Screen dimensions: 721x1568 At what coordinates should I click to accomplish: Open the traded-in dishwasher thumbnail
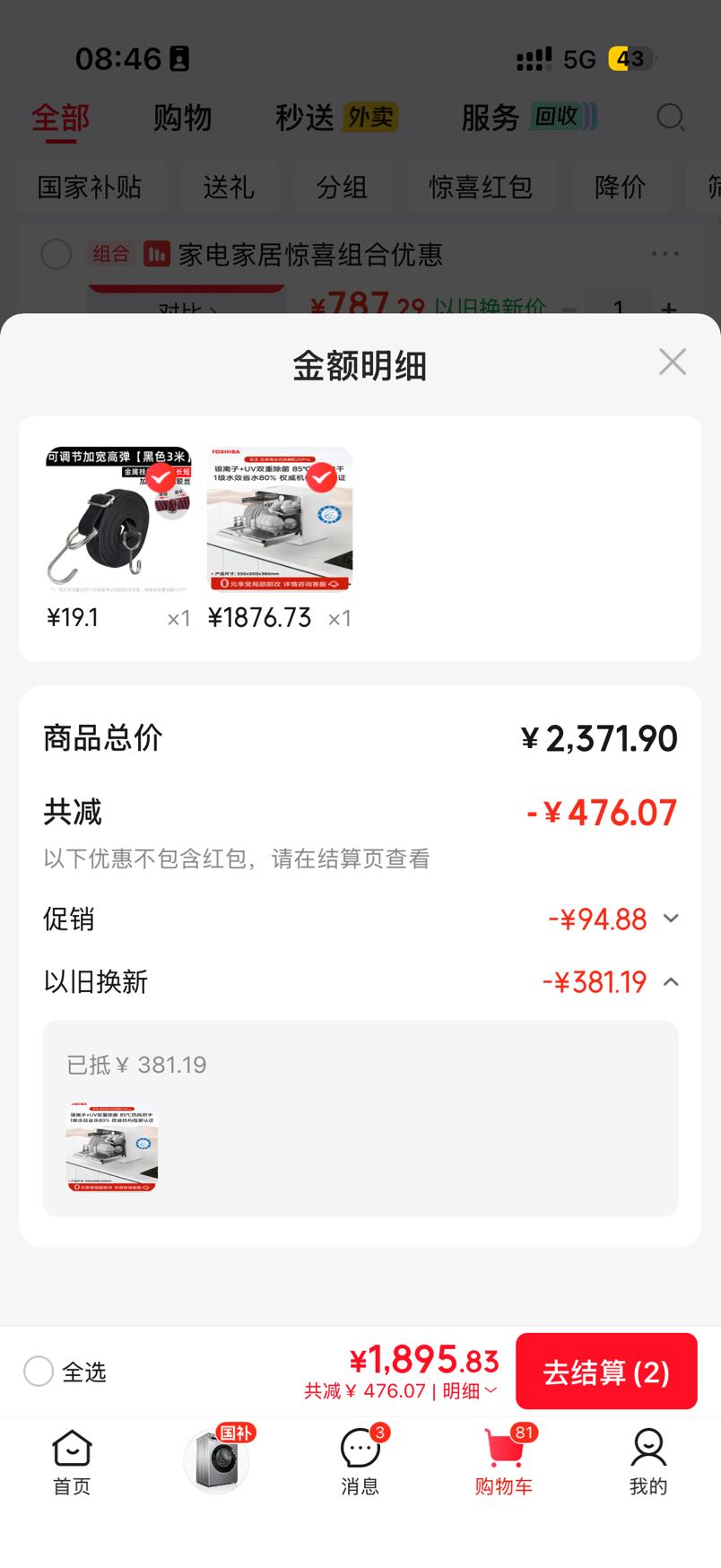tap(112, 1146)
